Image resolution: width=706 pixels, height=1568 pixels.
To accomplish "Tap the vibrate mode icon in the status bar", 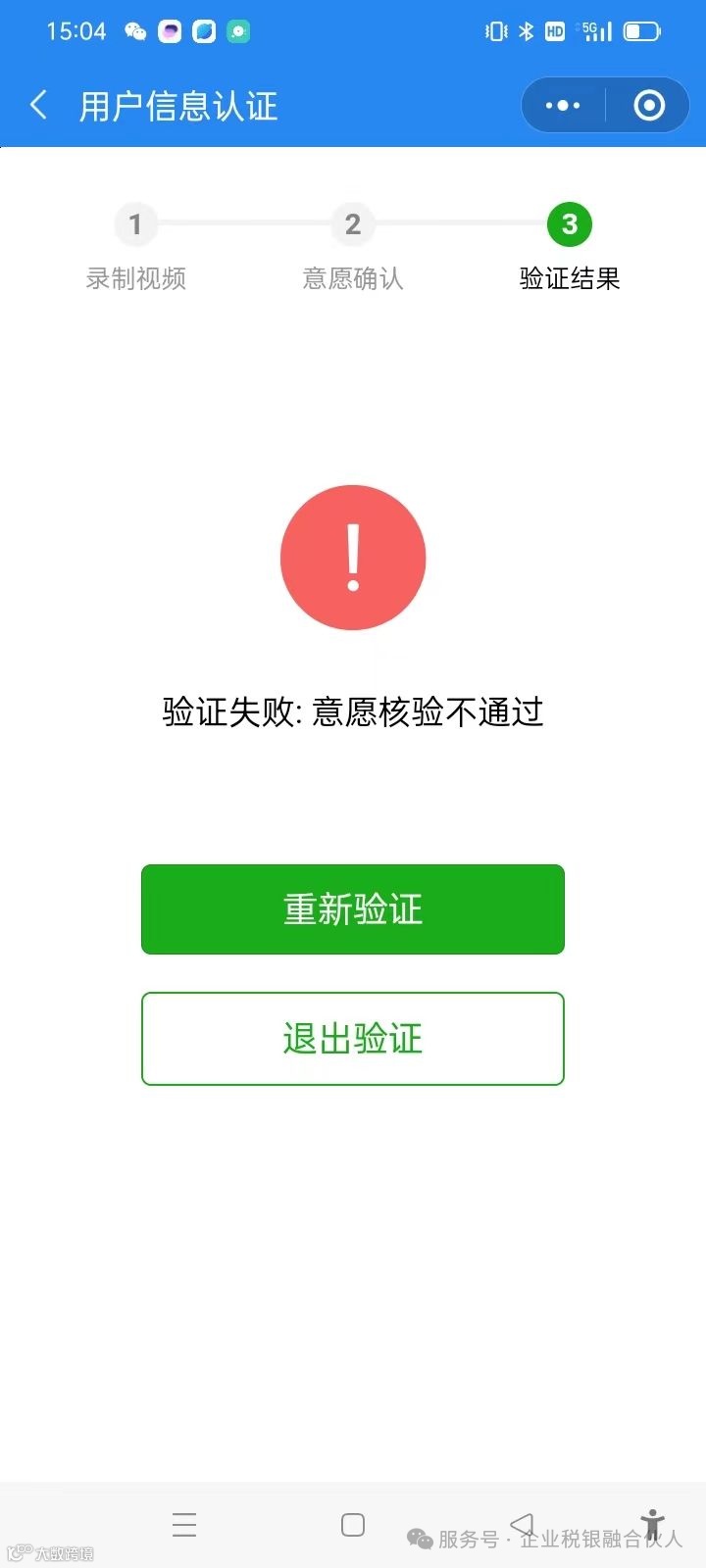I will click(497, 31).
